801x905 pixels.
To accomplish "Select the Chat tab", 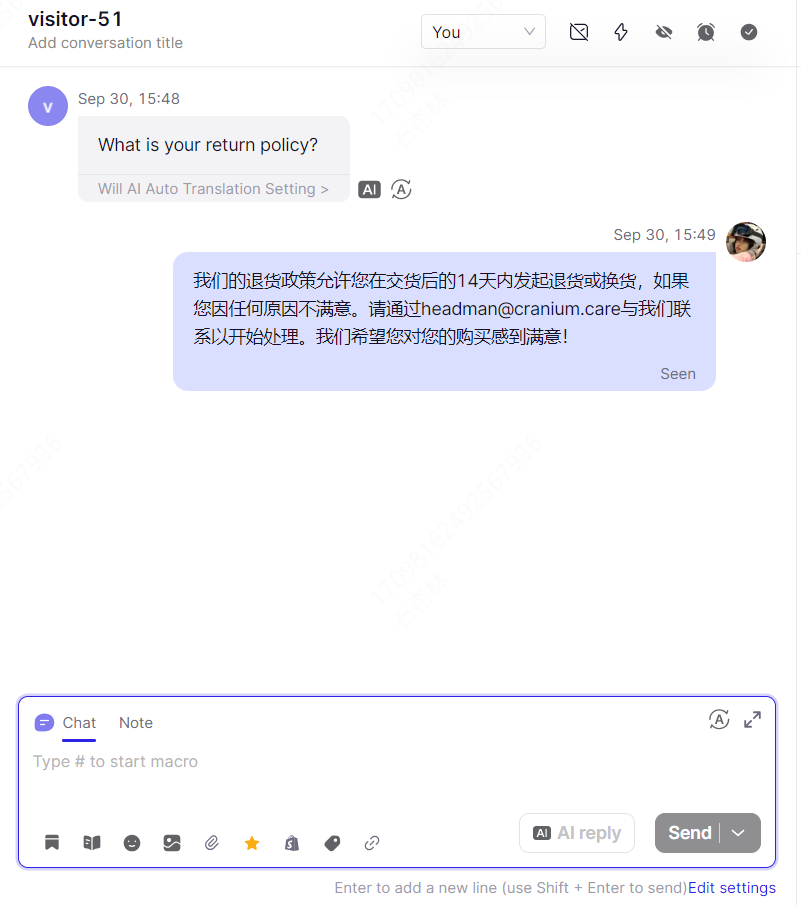I will tap(79, 723).
